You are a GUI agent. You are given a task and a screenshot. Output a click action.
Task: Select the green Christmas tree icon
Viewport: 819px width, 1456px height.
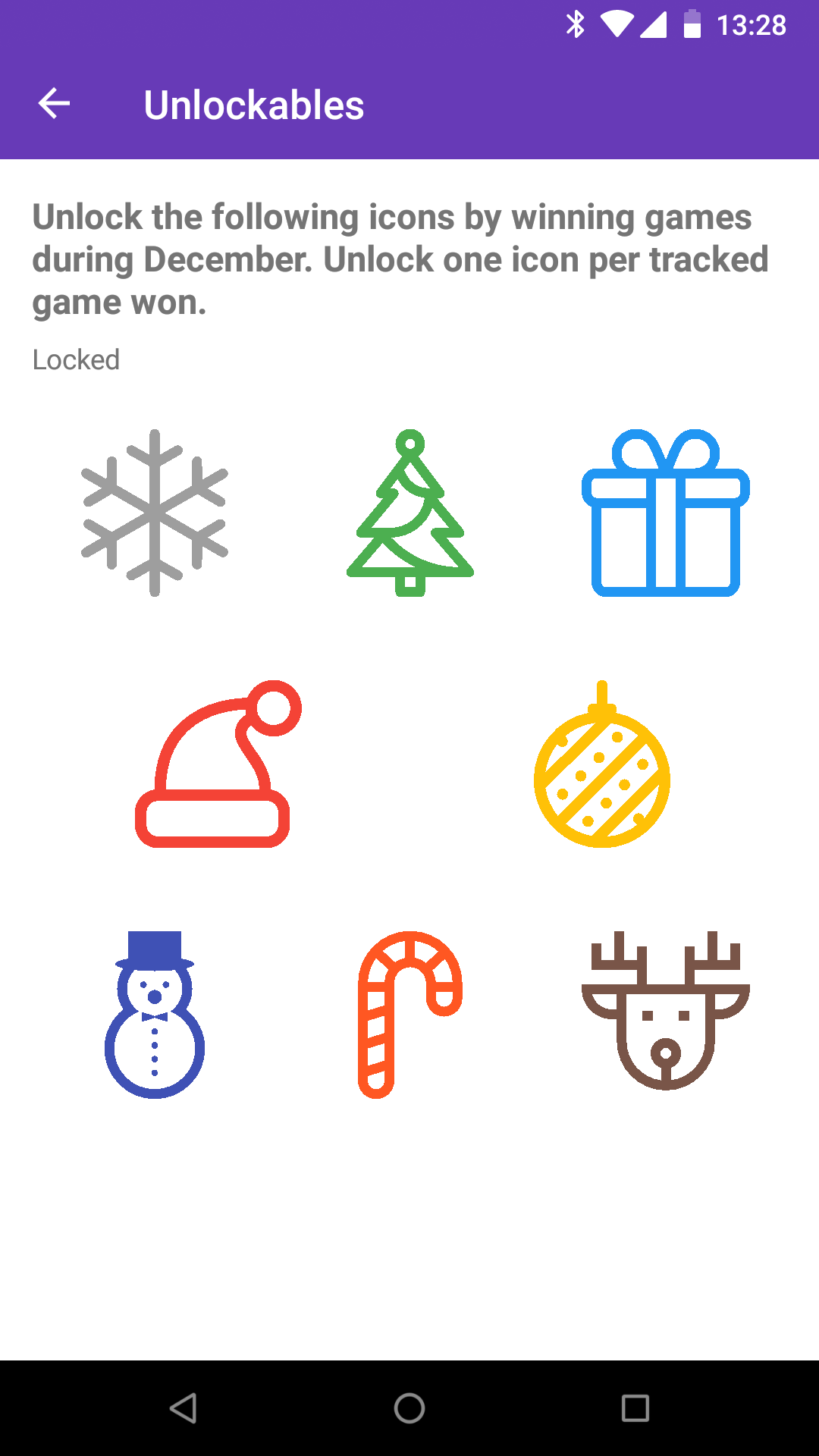coord(410,513)
